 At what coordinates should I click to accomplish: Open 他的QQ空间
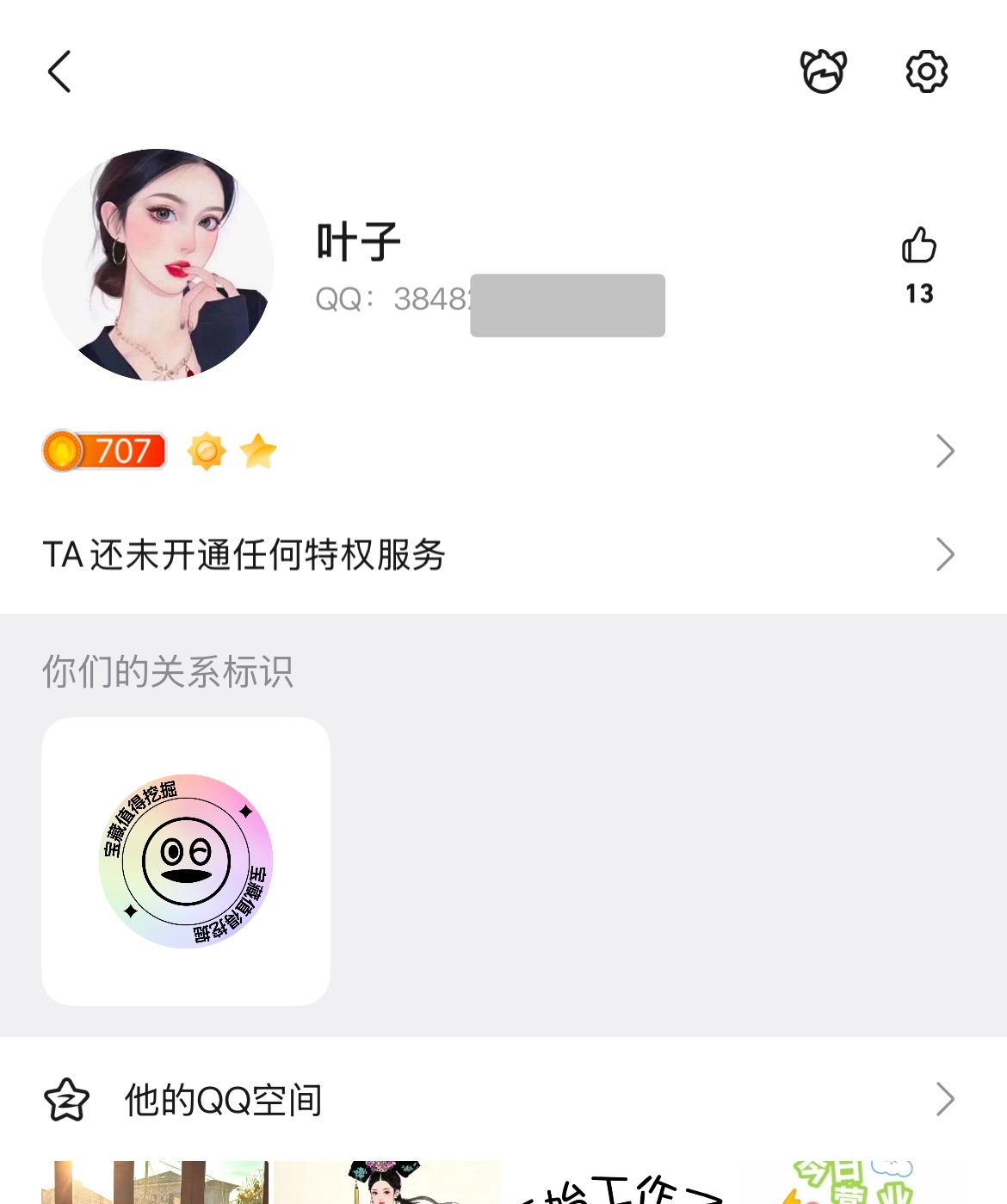click(499, 1099)
